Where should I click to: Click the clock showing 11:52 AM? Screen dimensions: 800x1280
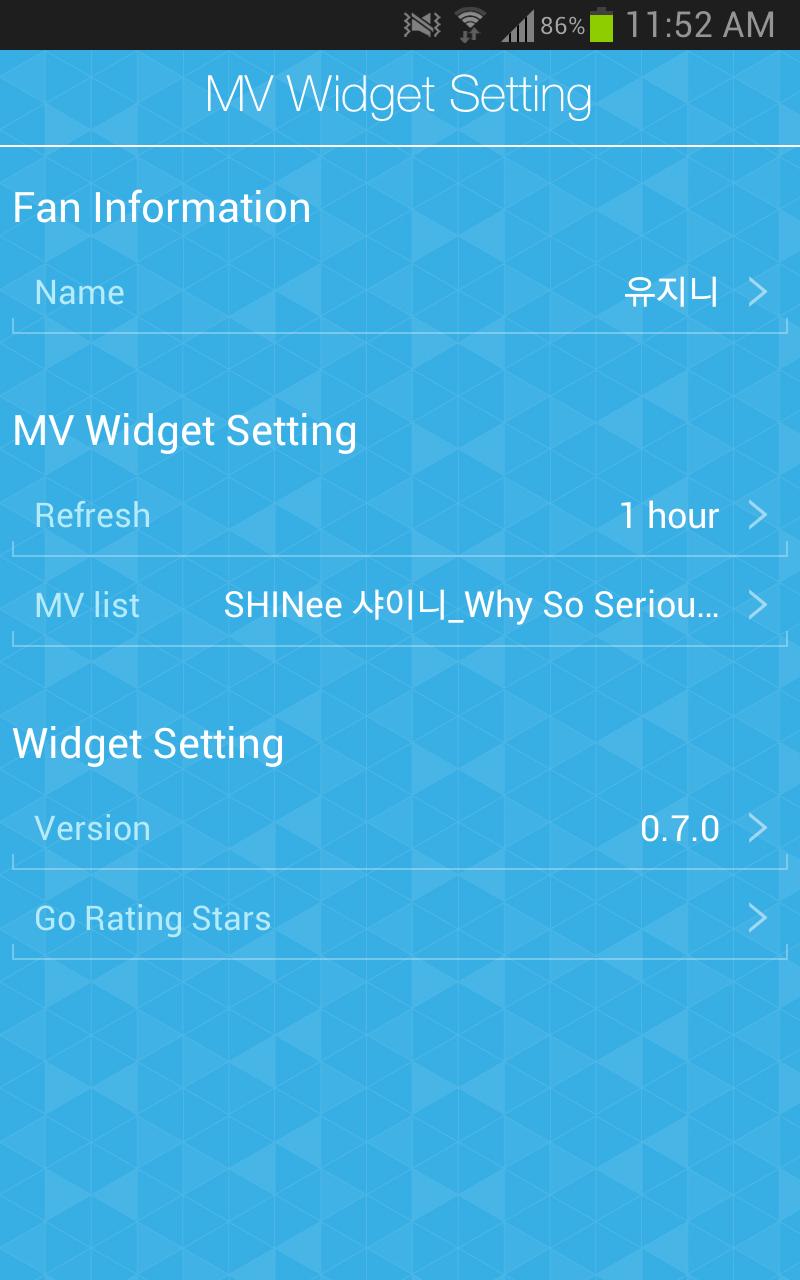click(x=700, y=23)
